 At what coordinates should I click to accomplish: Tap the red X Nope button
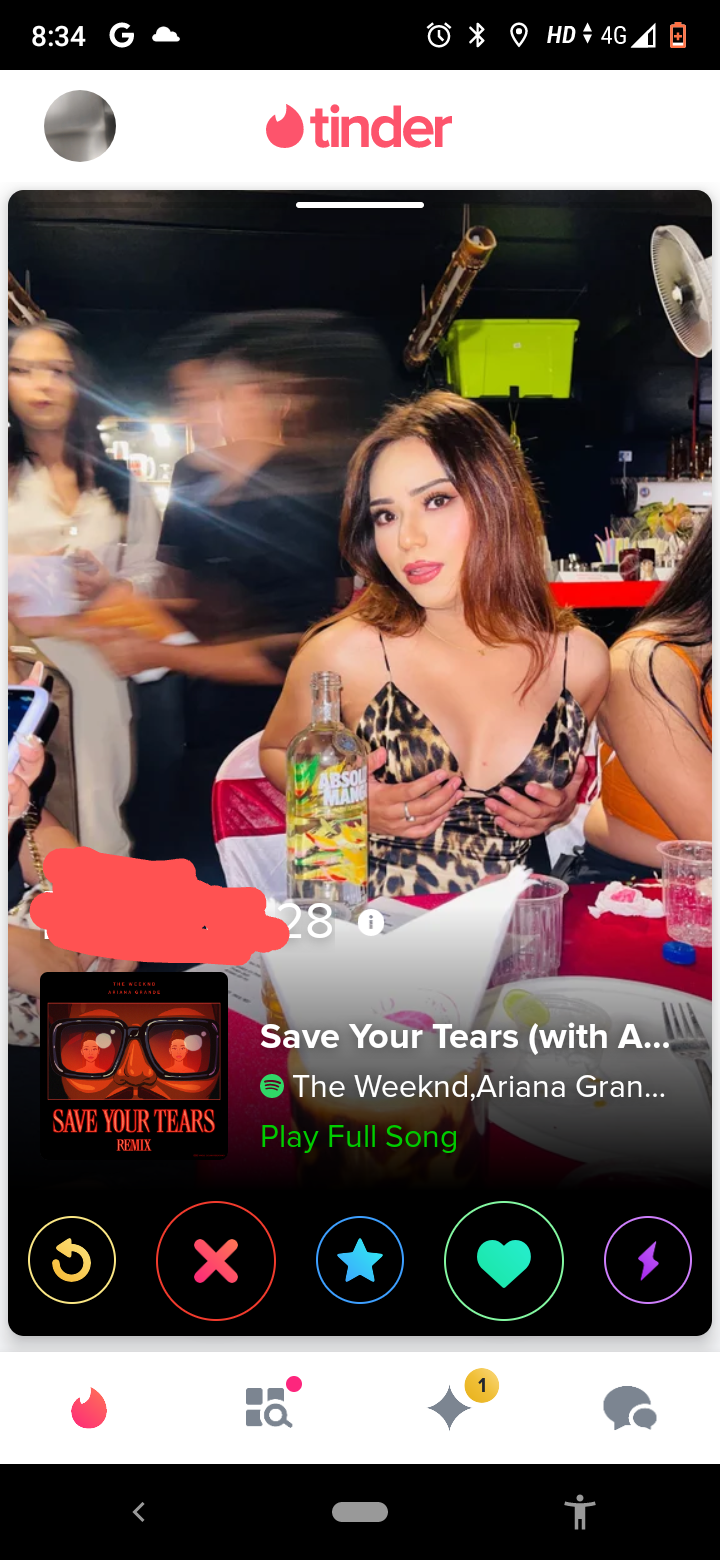(x=216, y=1260)
